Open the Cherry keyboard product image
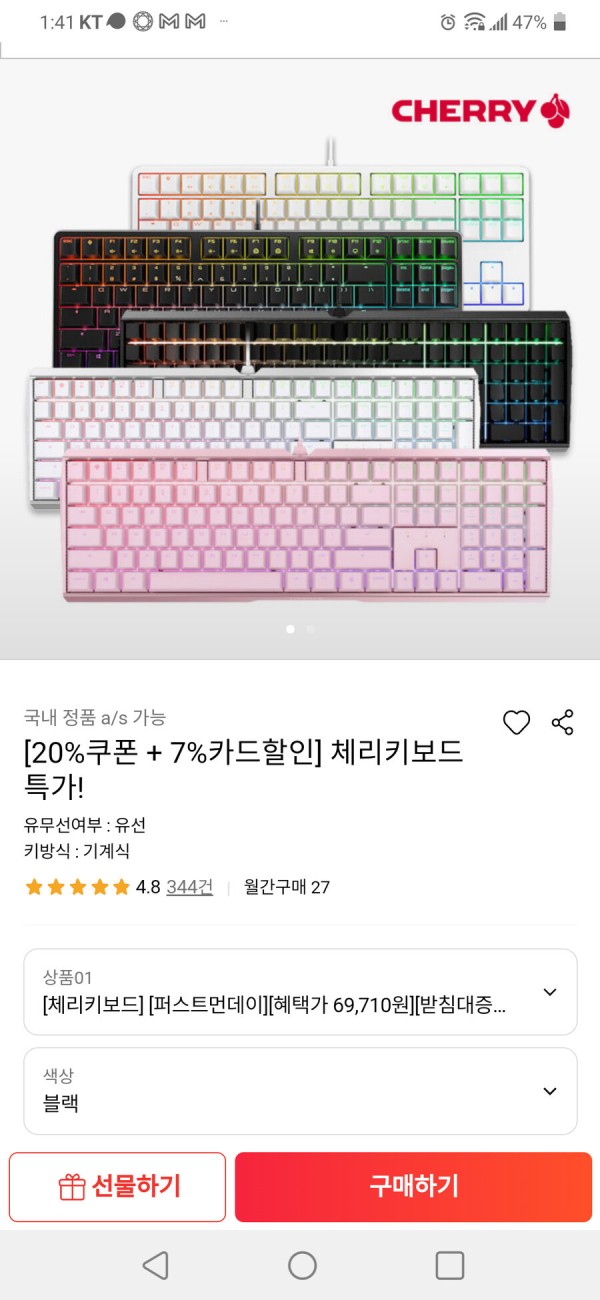The image size is (600, 1300). [300, 358]
